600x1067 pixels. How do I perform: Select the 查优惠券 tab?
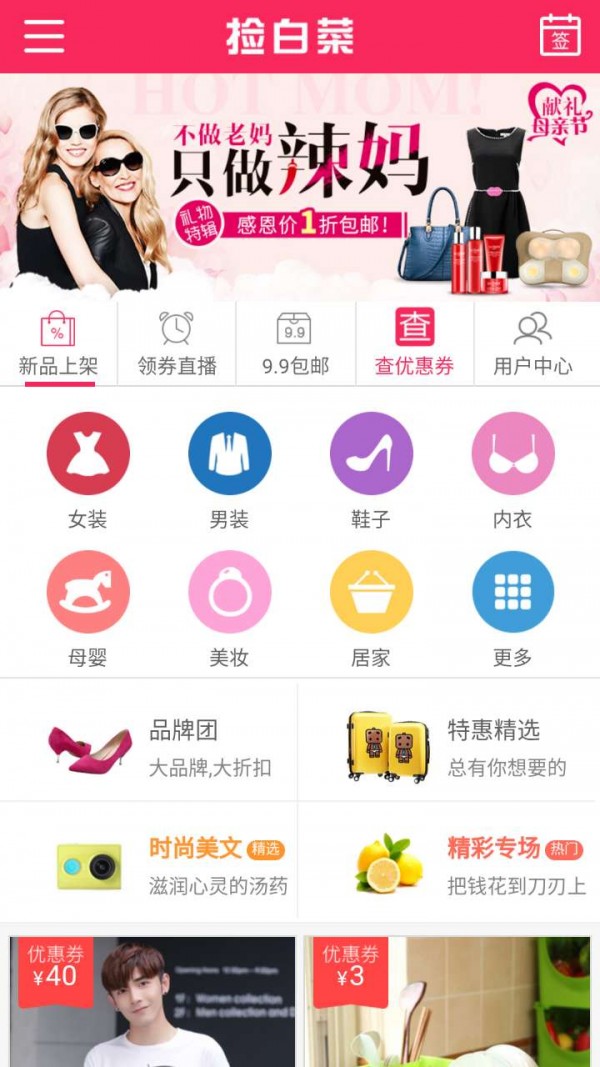point(414,345)
